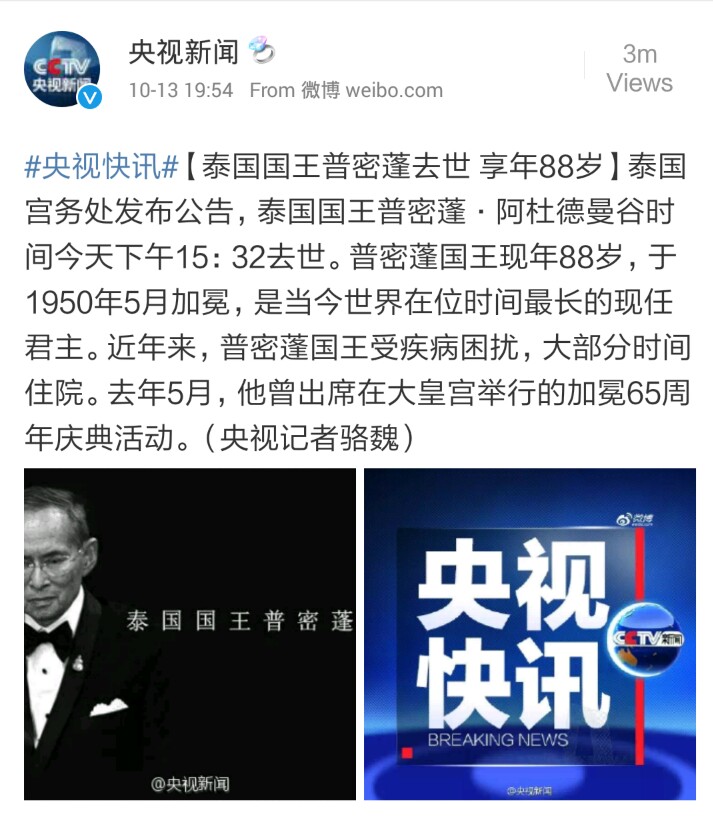Open the #央视快讯# hashtag topic

pyautogui.click(x=102, y=166)
